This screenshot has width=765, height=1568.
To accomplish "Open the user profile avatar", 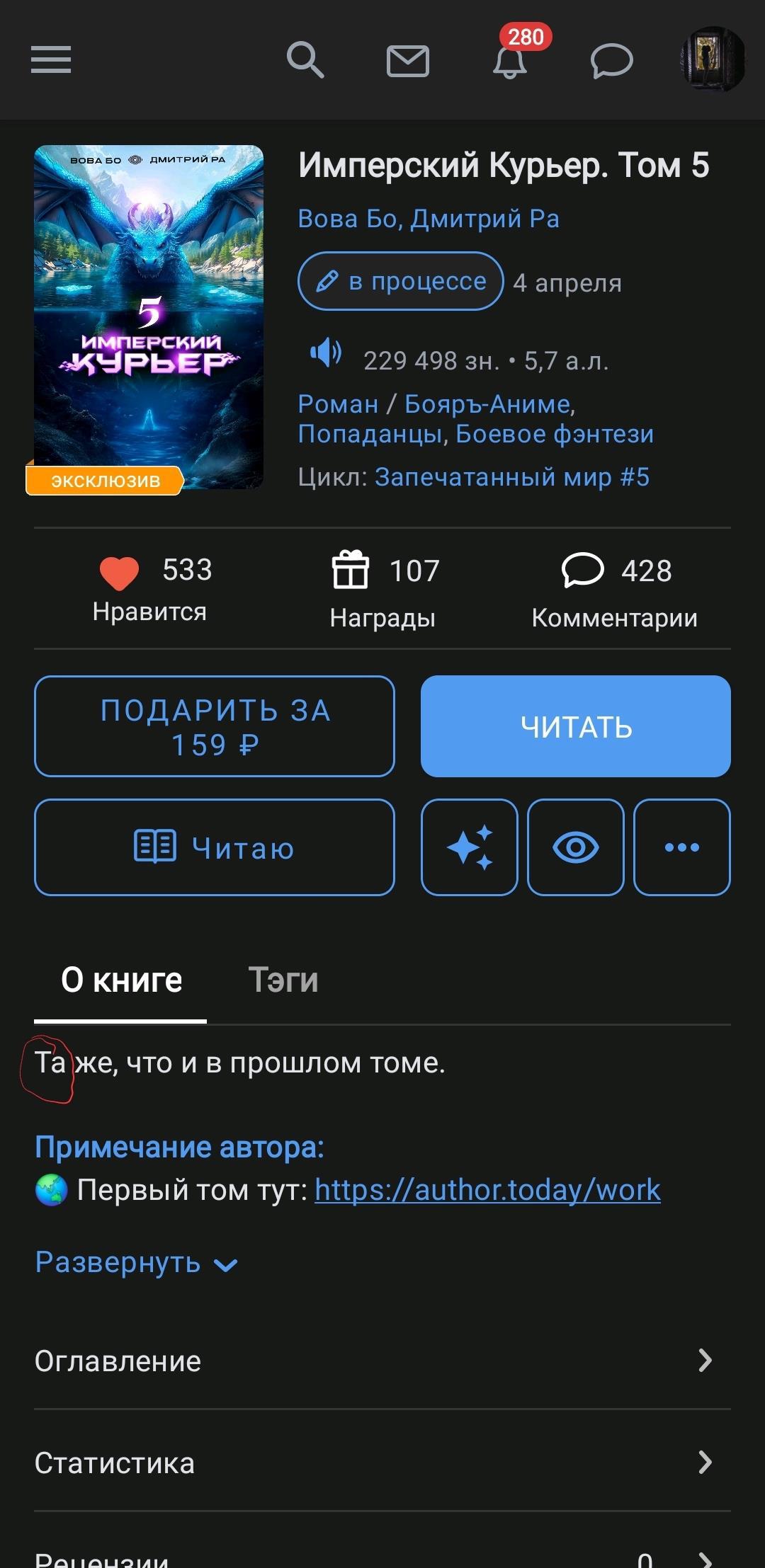I will [x=713, y=59].
